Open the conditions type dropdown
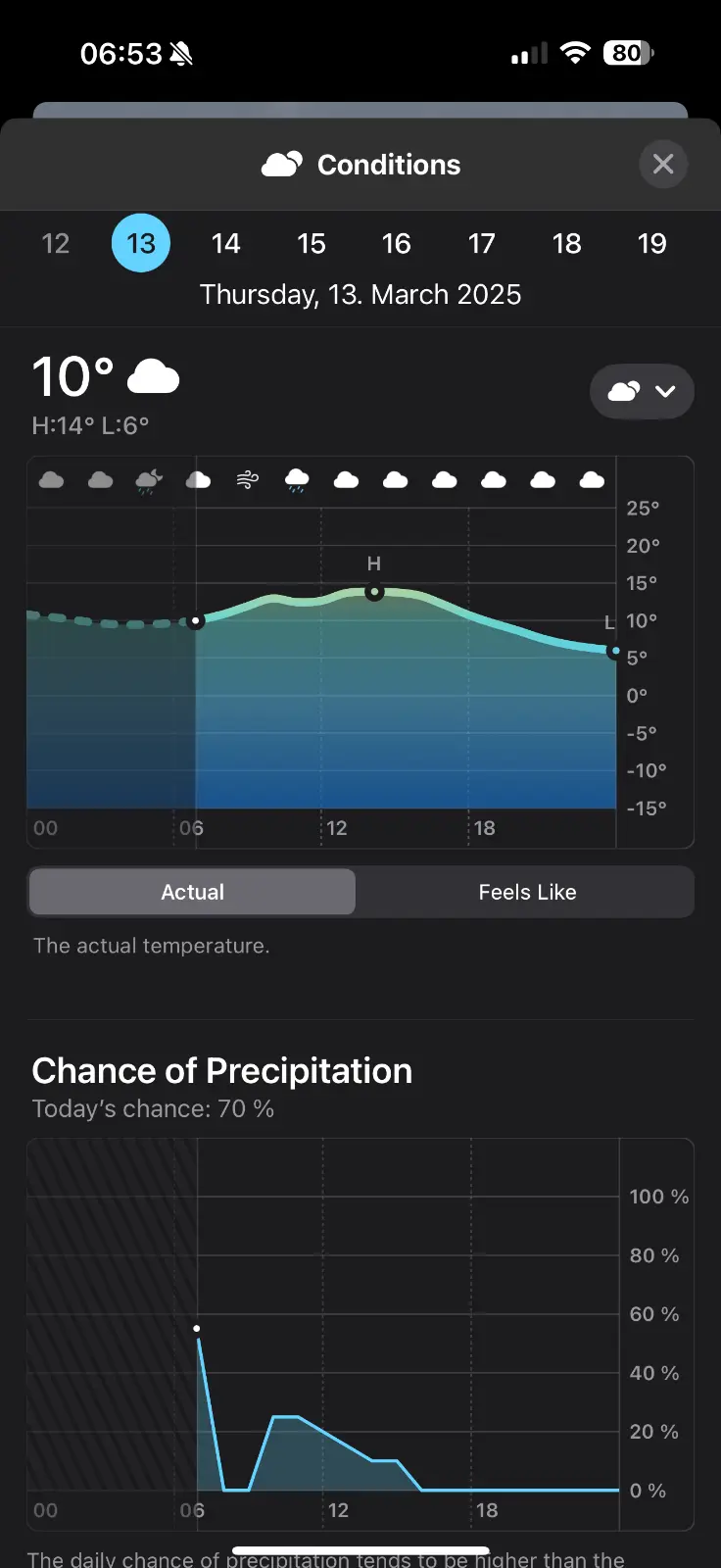Screen dimensions: 721x1568 (642, 392)
